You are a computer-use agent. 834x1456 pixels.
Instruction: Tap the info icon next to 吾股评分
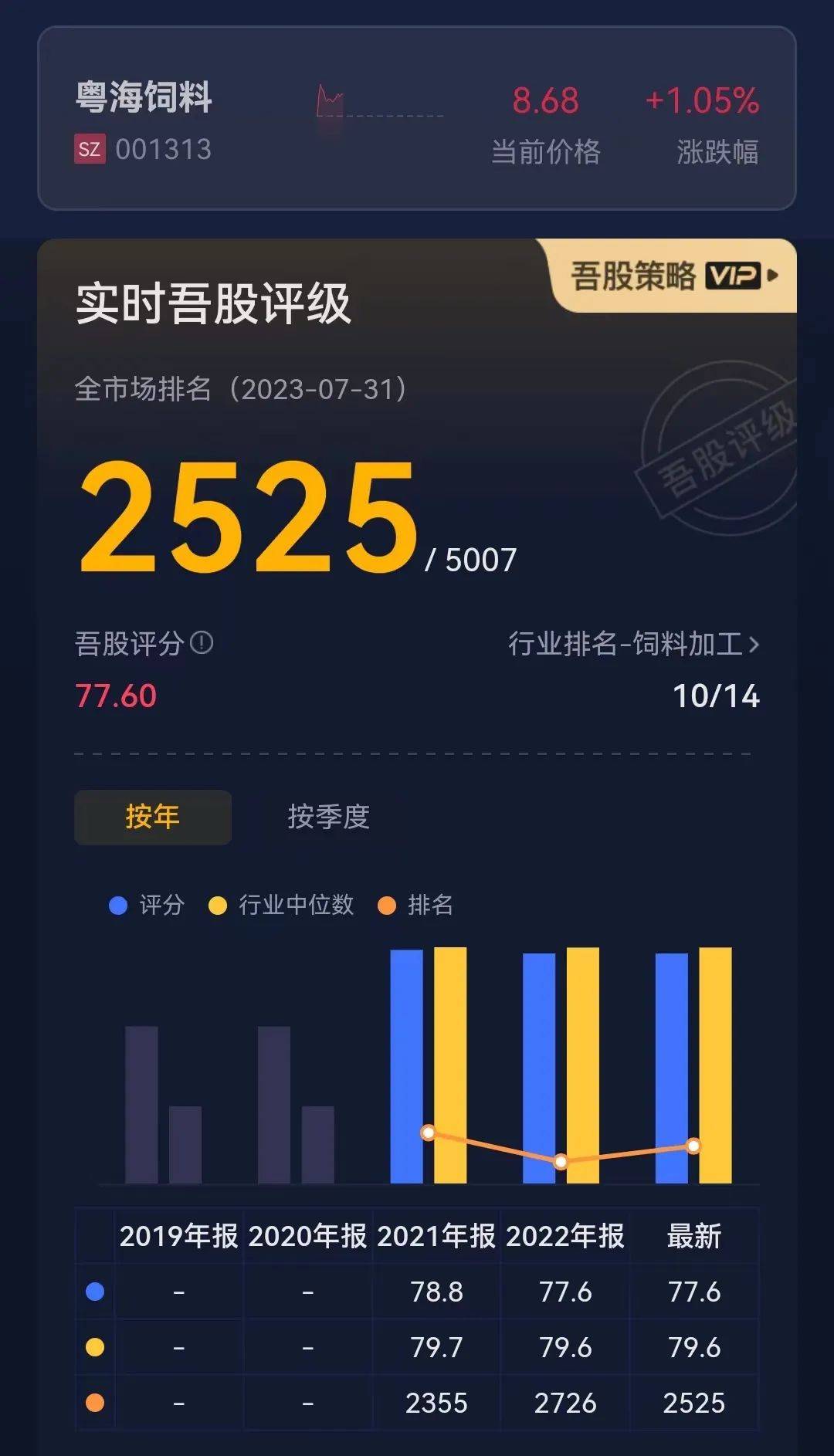[x=202, y=642]
